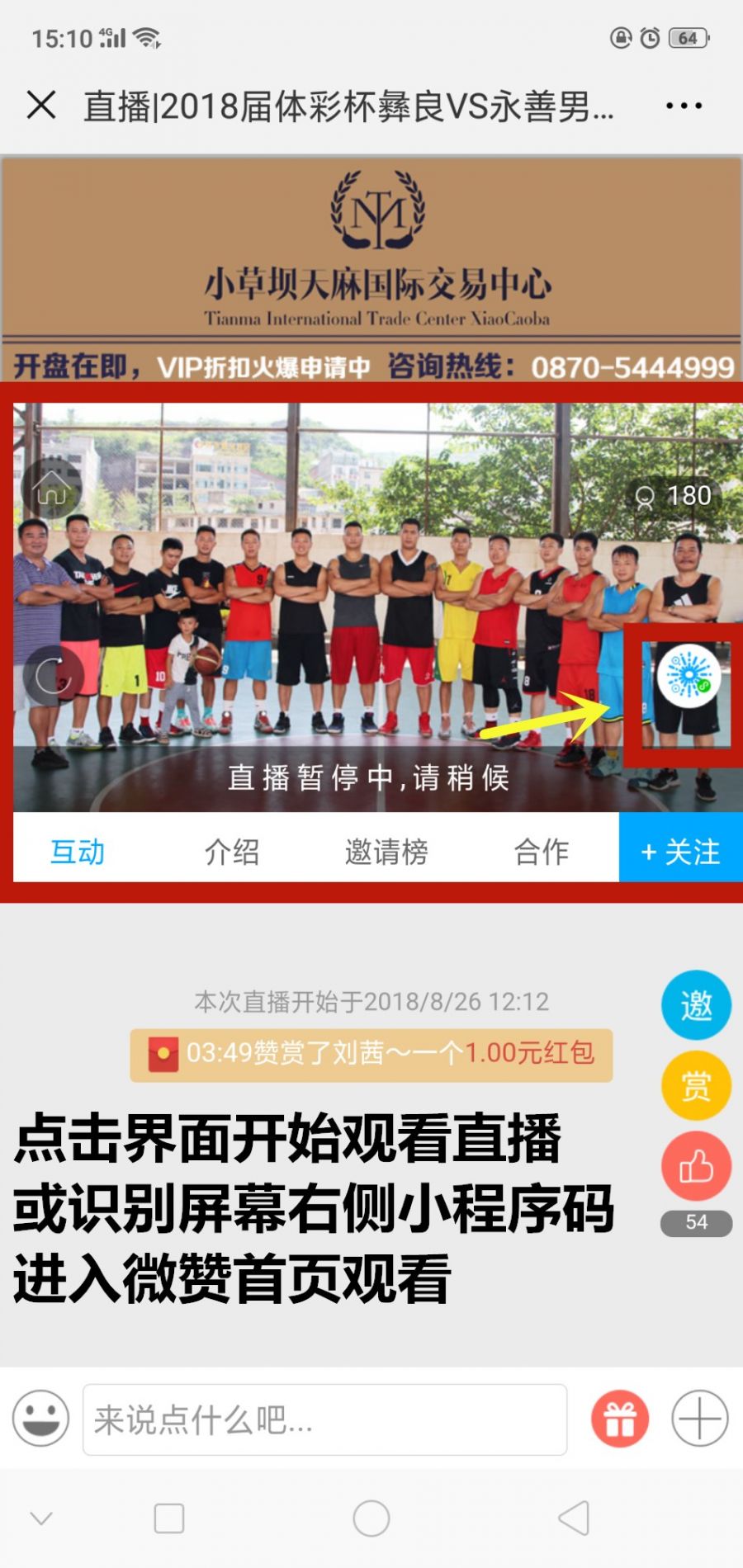Tap the blue 邀 invite button

pos(696,1005)
